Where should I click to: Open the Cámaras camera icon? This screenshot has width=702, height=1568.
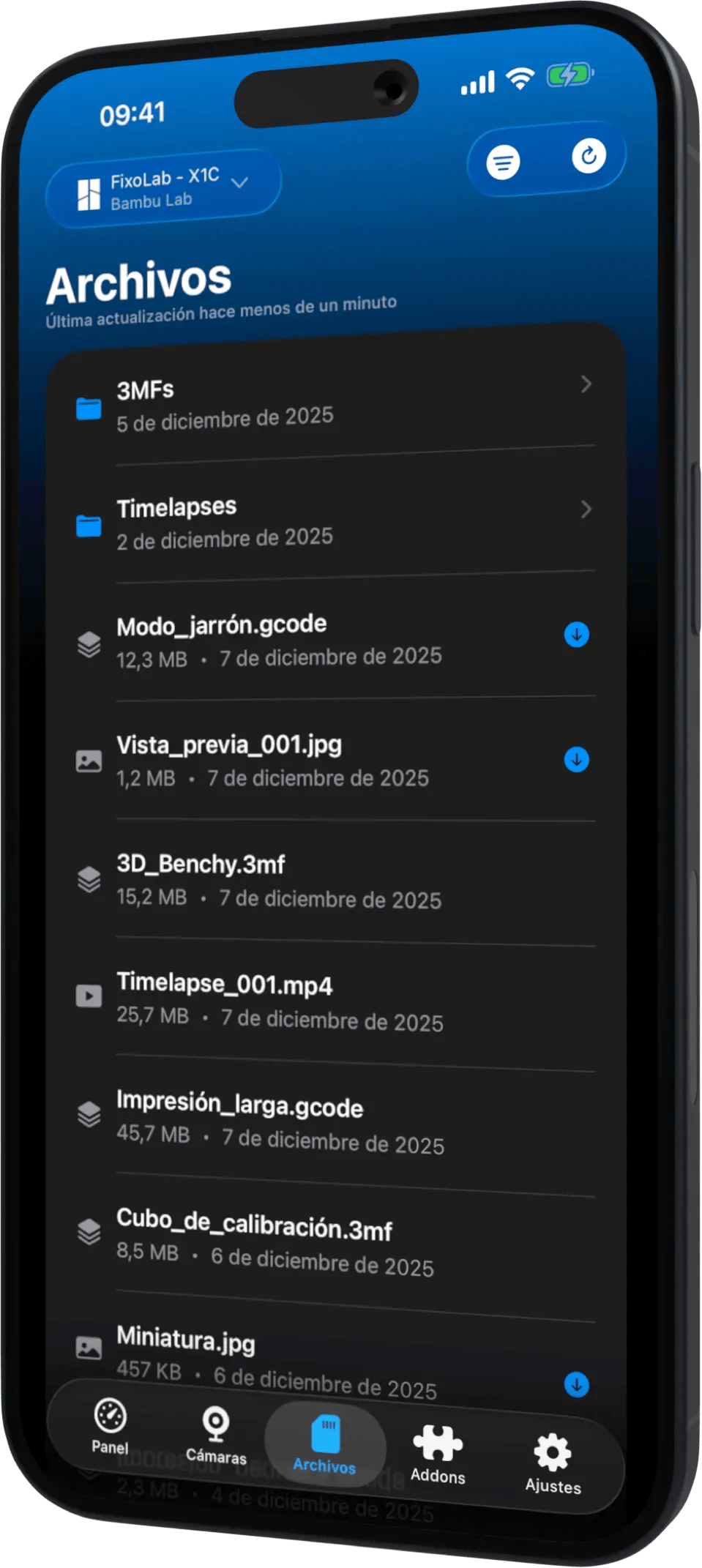click(x=217, y=1426)
